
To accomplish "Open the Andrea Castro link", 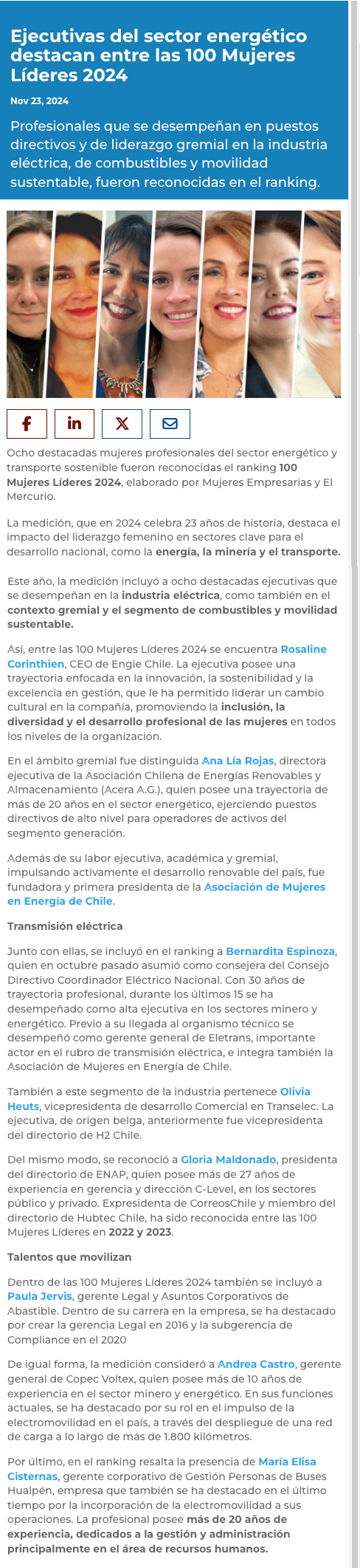I will tap(256, 1363).
